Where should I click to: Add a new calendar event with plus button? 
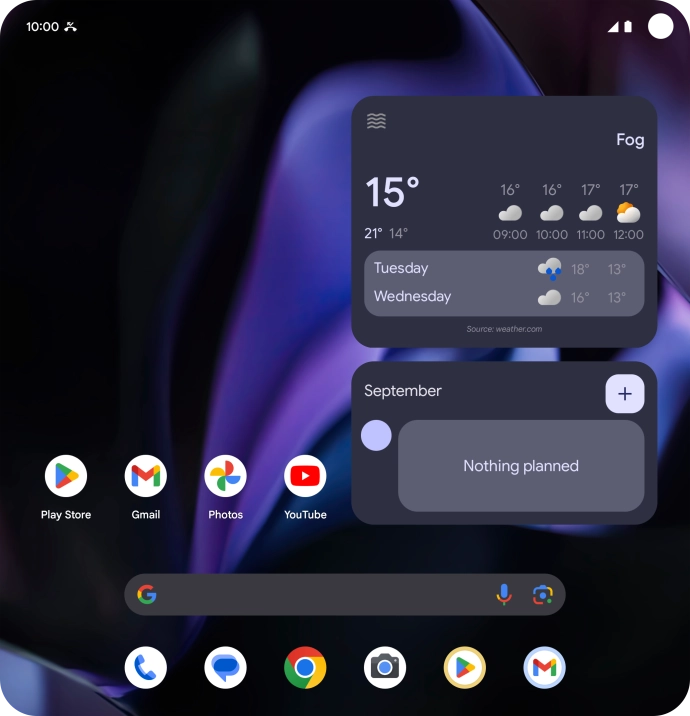625,394
